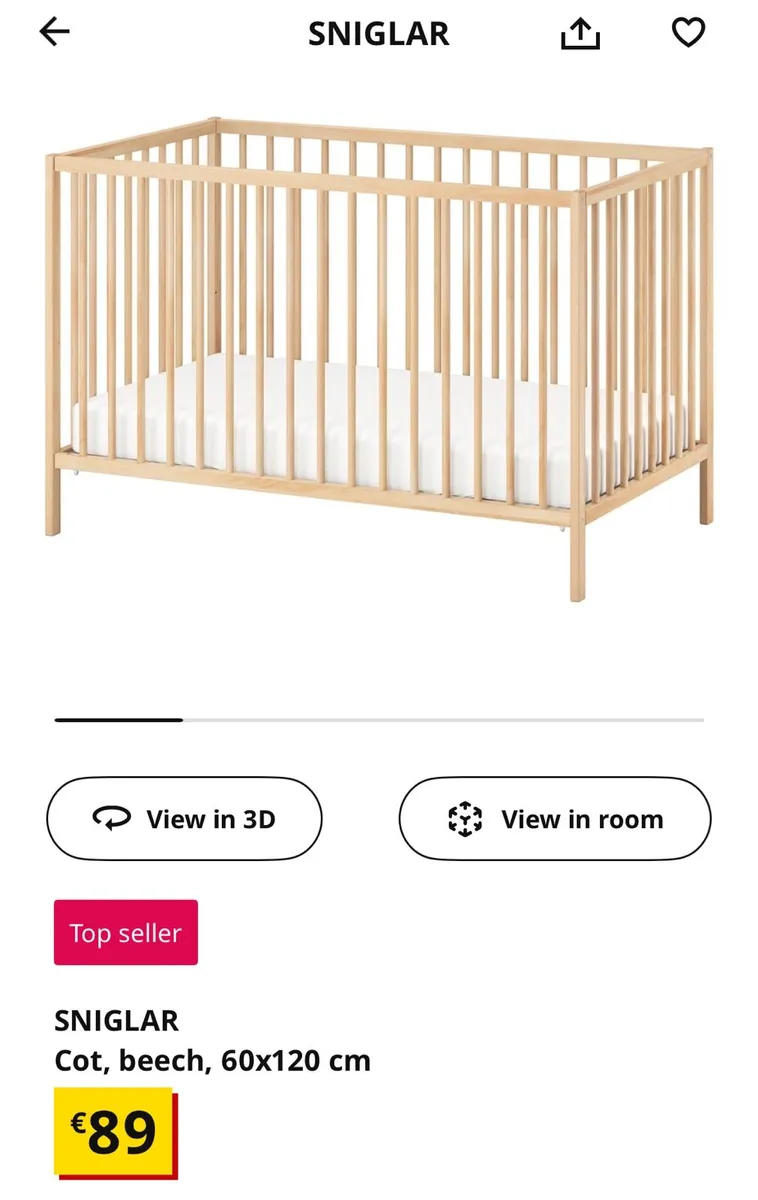Tap the back arrow to return

[x=55, y=31]
